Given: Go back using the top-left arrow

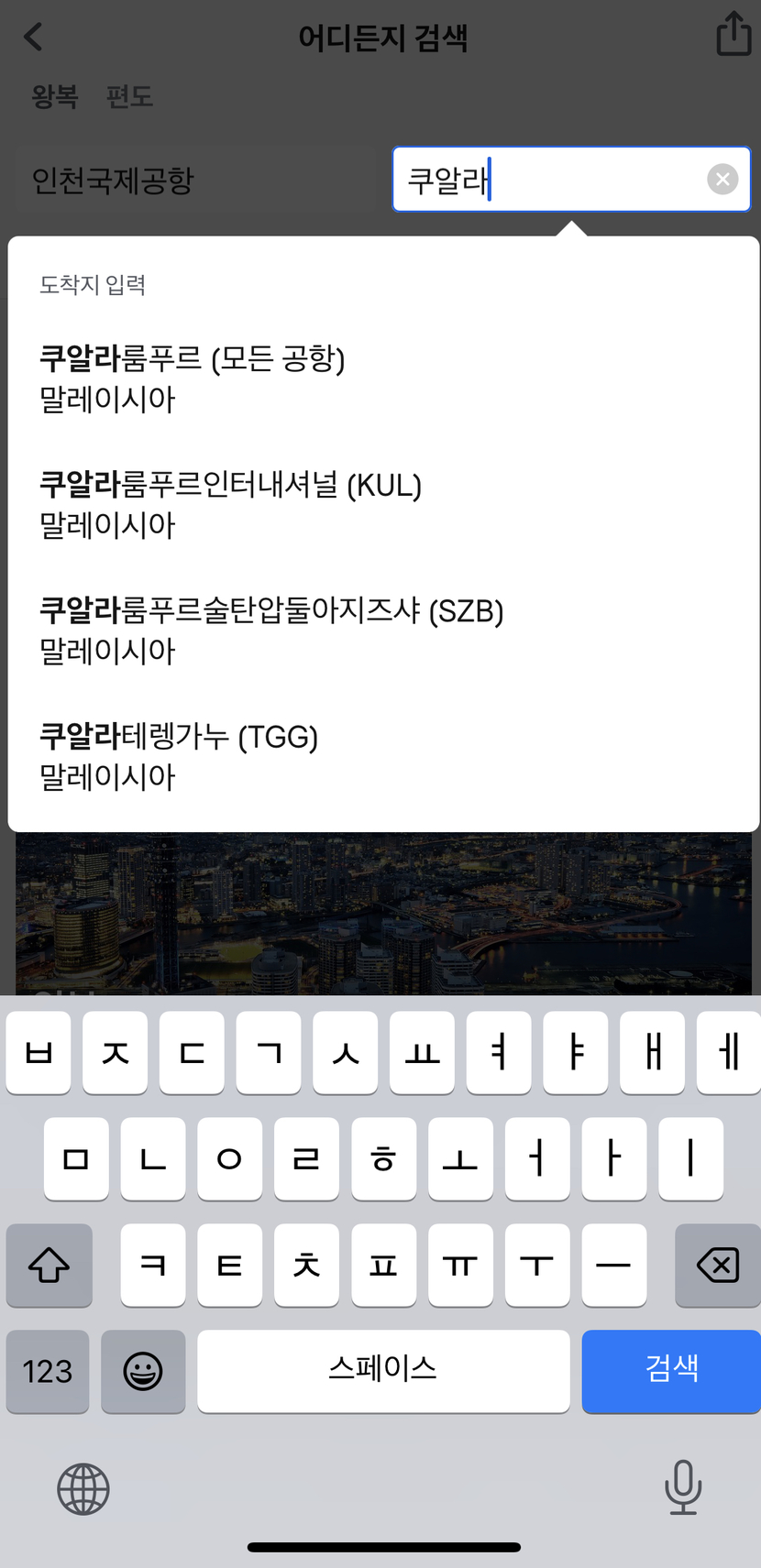Looking at the screenshot, I should click(x=33, y=38).
